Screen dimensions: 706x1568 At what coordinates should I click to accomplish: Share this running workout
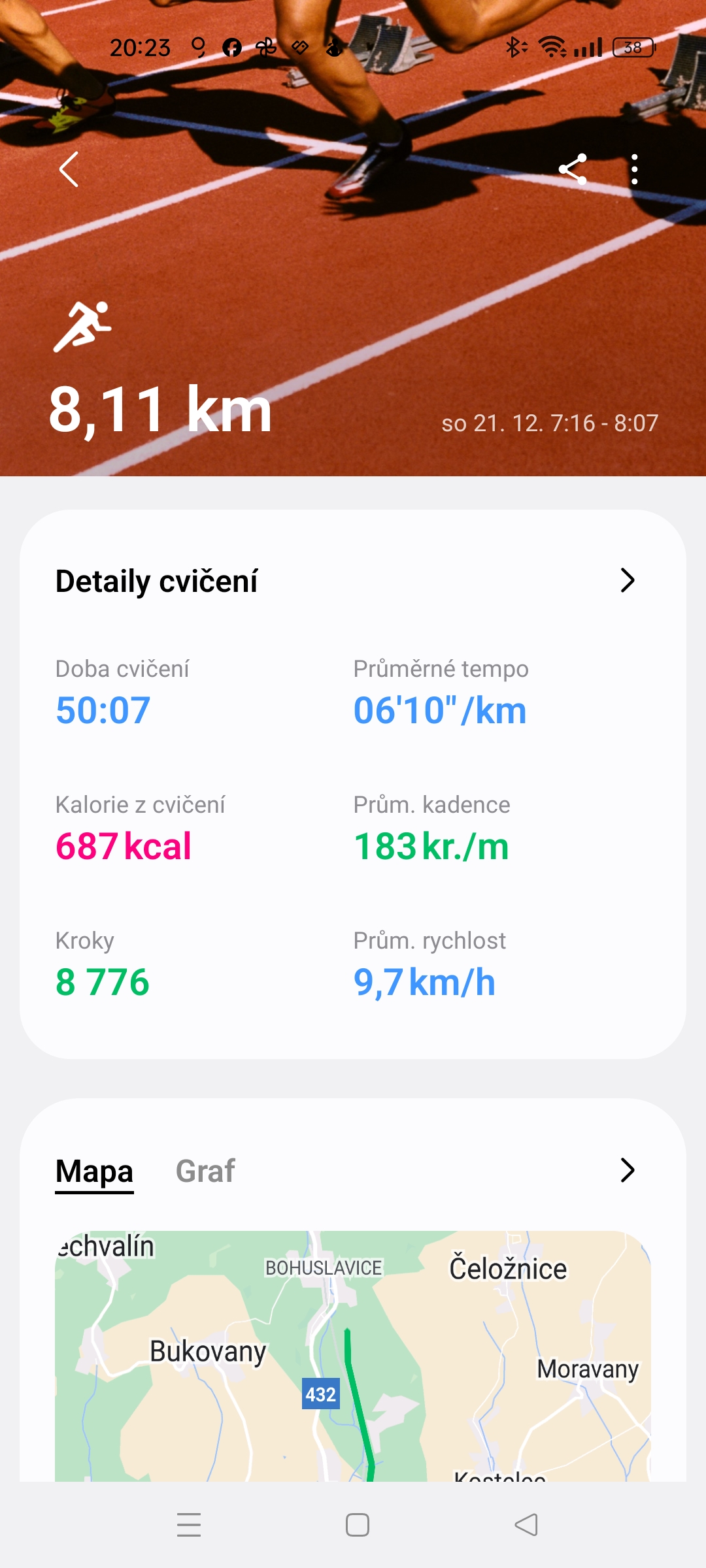573,170
